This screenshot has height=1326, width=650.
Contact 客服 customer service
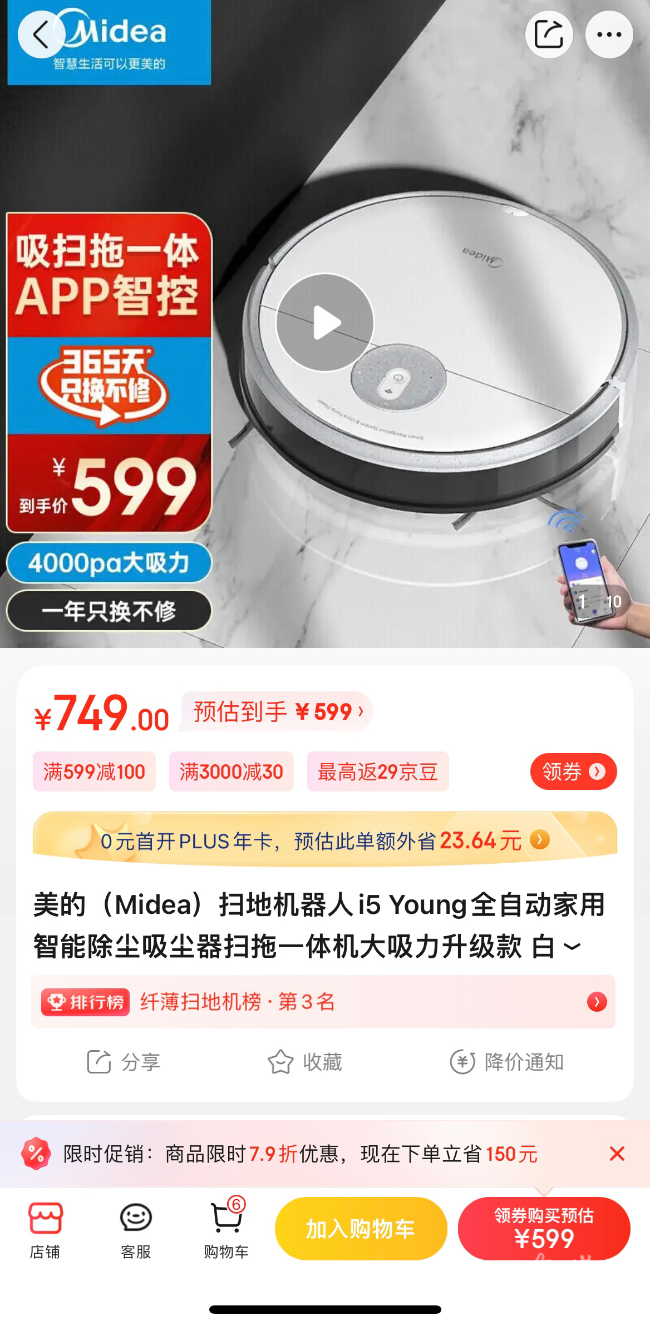click(135, 1229)
